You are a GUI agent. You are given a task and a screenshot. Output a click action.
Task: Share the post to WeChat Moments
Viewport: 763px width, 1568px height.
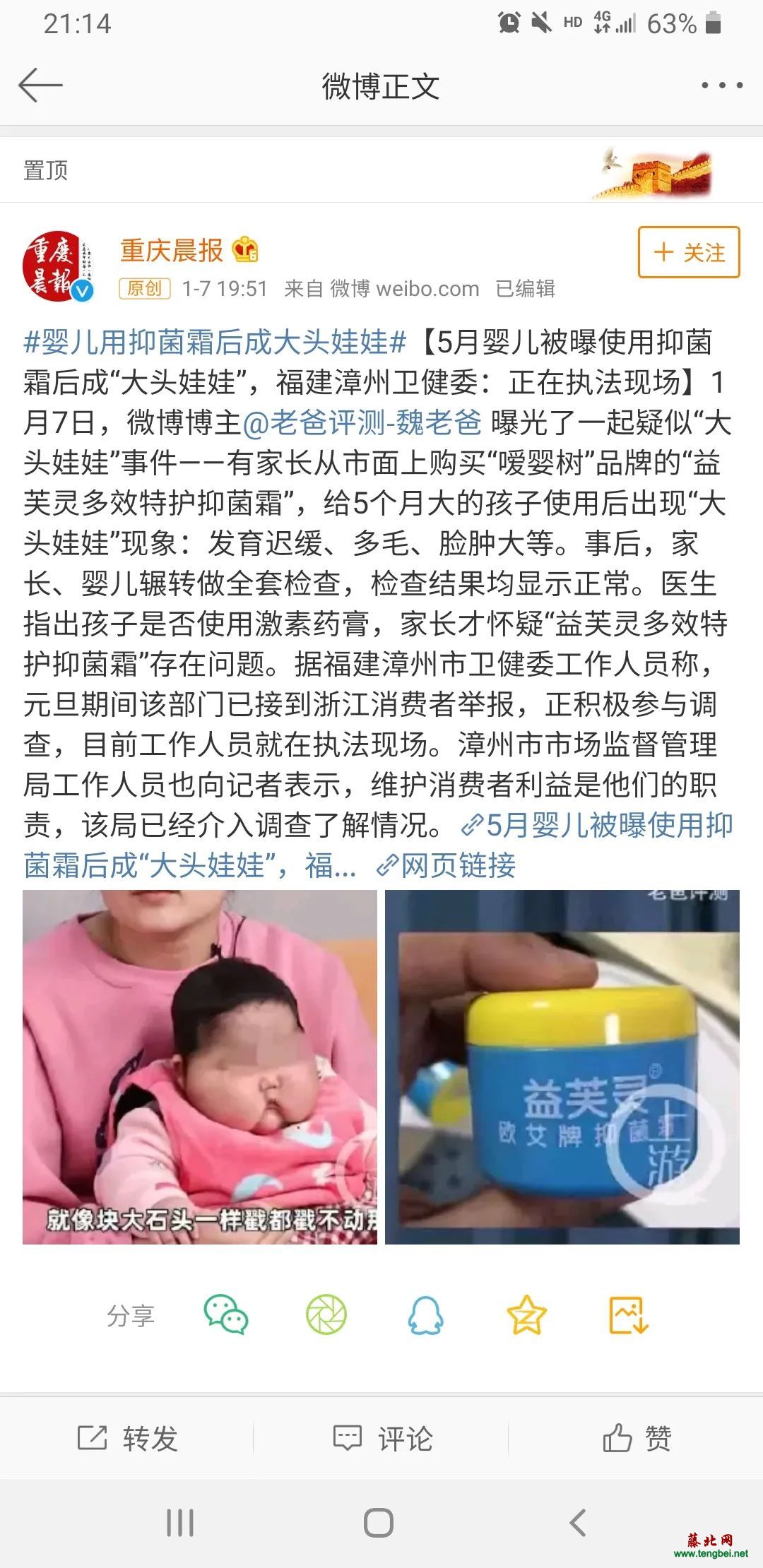(x=326, y=1314)
